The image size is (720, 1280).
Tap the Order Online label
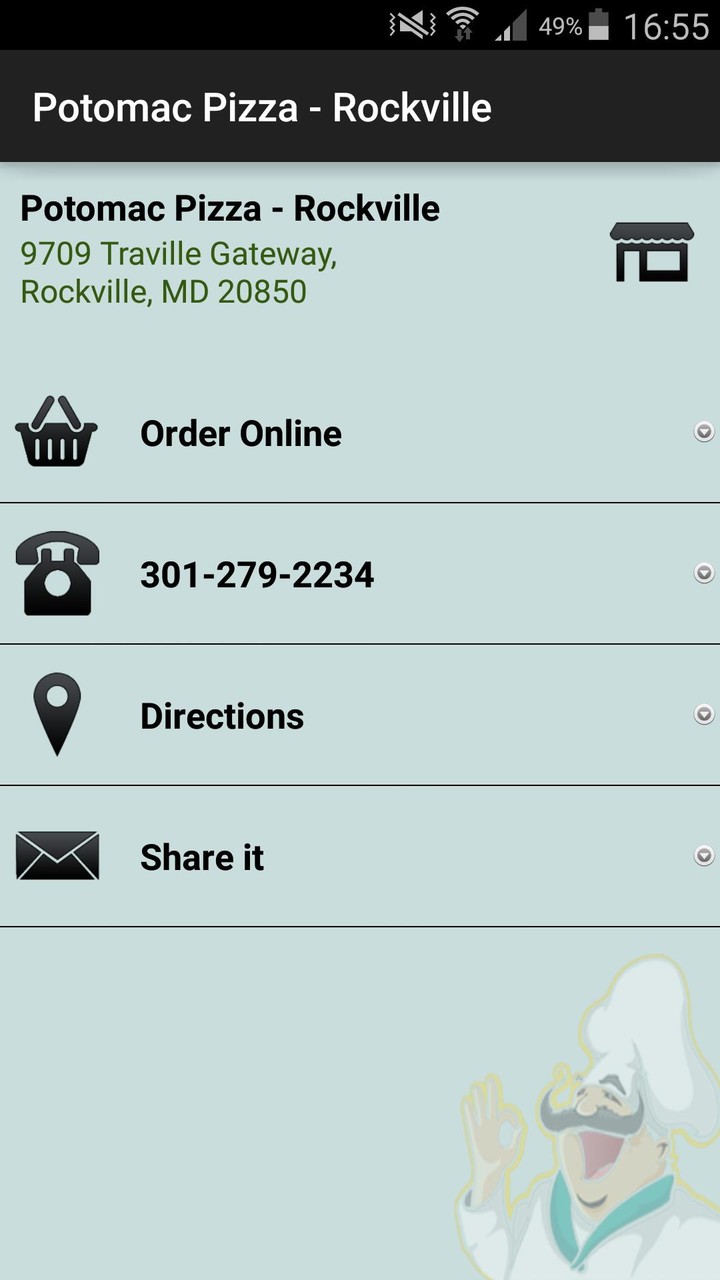point(241,432)
